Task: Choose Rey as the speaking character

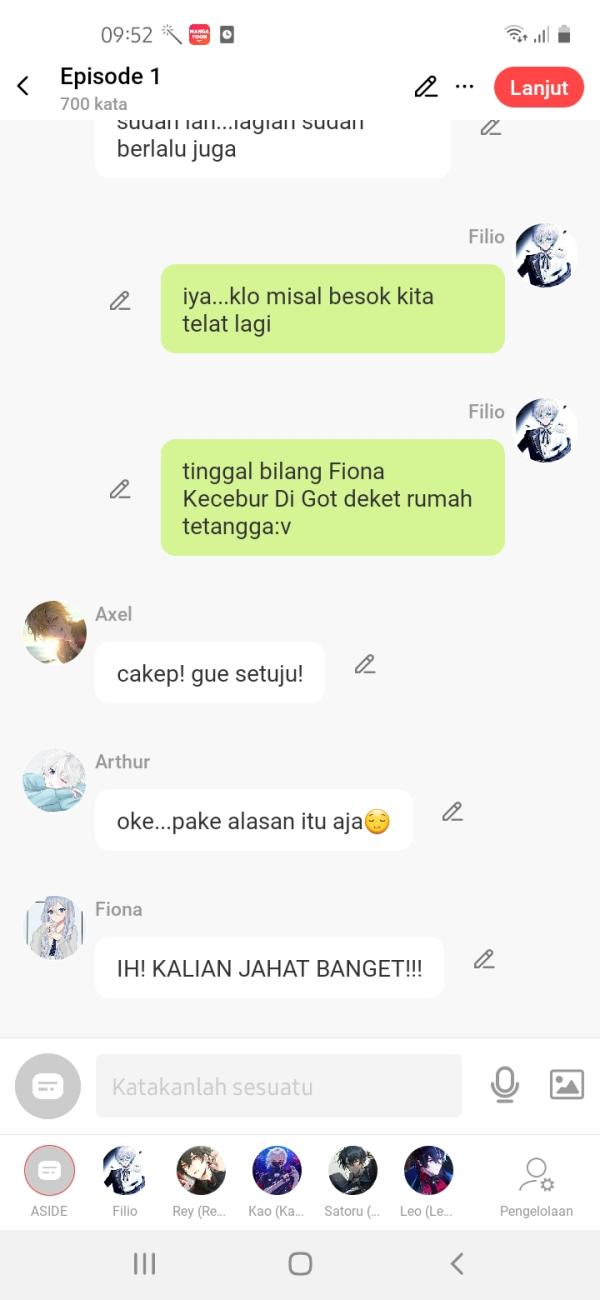Action: click(x=201, y=1172)
